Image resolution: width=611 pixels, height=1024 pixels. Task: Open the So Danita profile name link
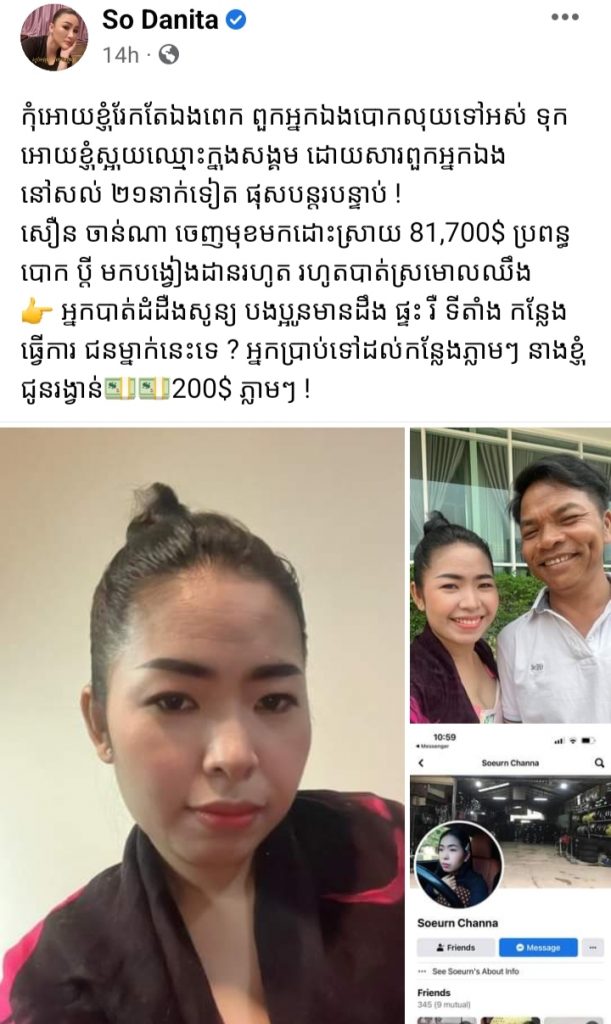162,20
